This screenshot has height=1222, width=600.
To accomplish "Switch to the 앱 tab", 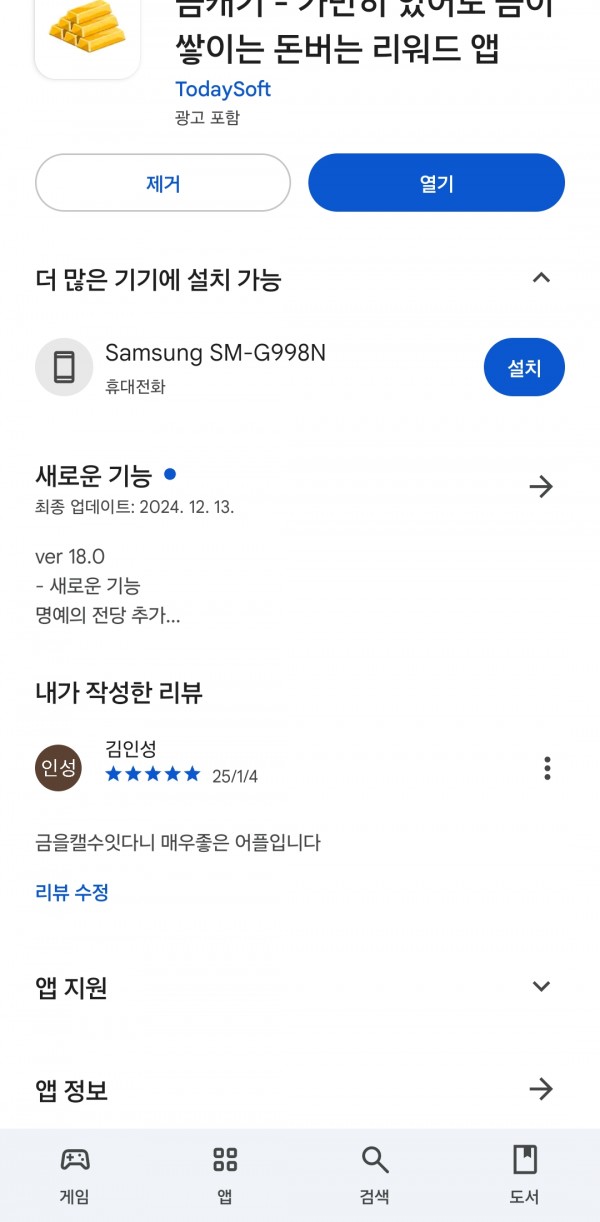I will [225, 1175].
